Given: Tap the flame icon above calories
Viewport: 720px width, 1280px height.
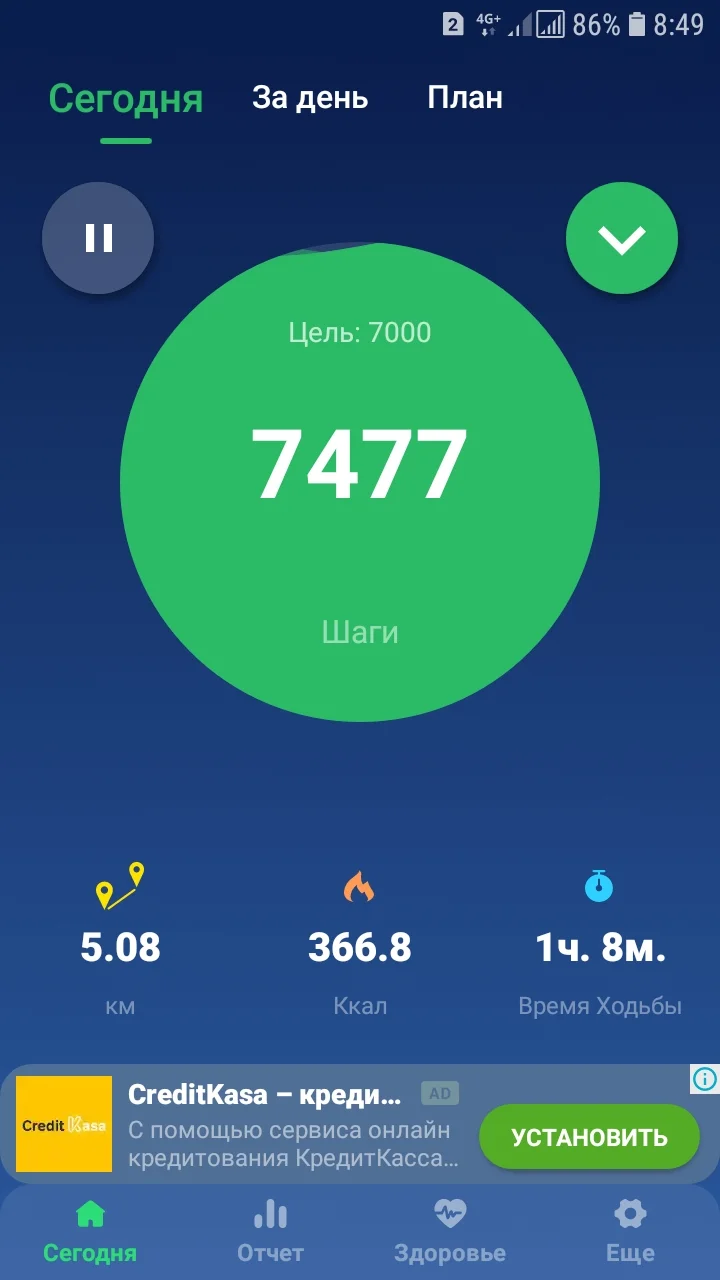Looking at the screenshot, I should click(360, 884).
